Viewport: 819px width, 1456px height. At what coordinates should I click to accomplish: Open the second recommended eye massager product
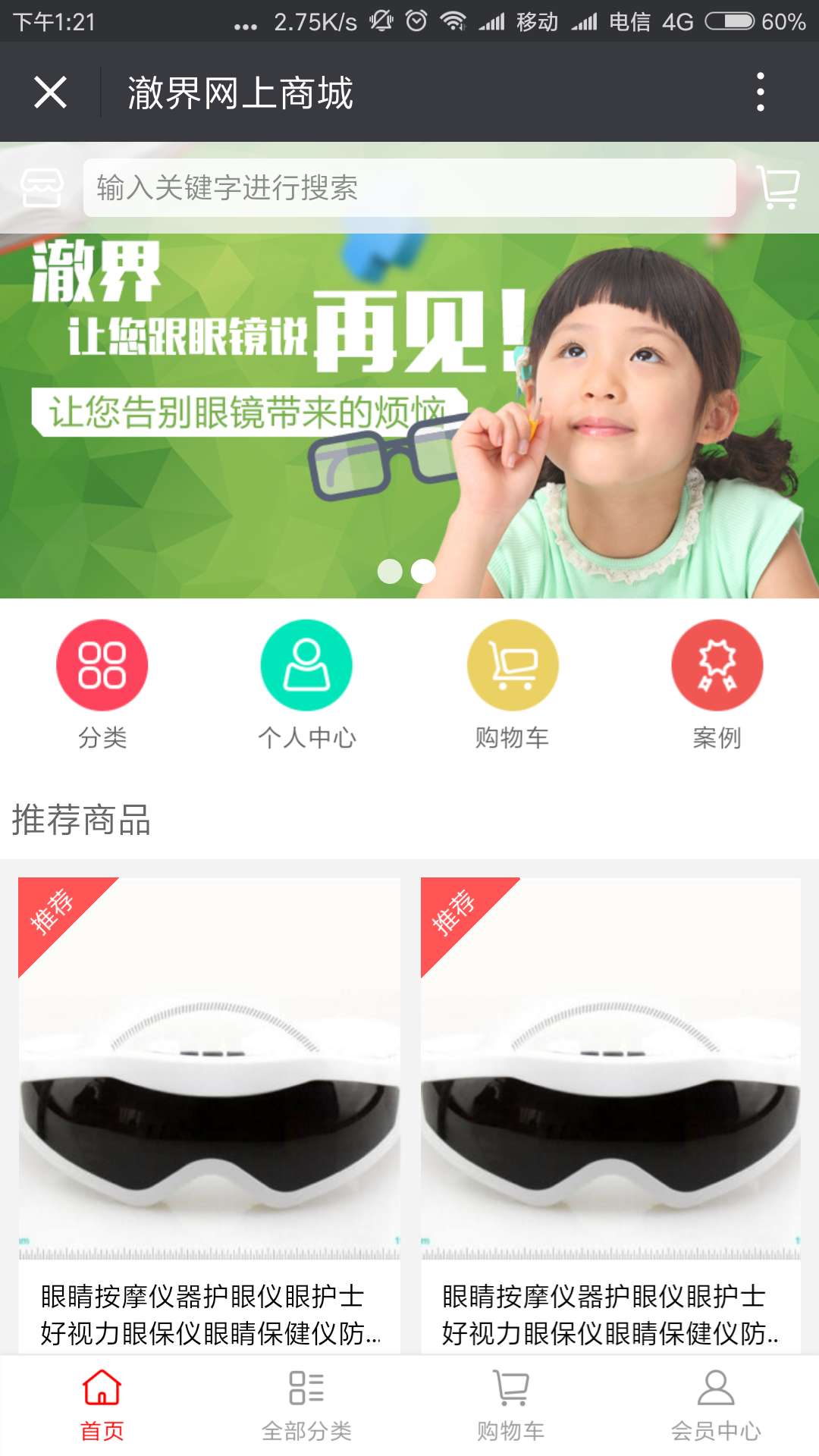point(610,1107)
